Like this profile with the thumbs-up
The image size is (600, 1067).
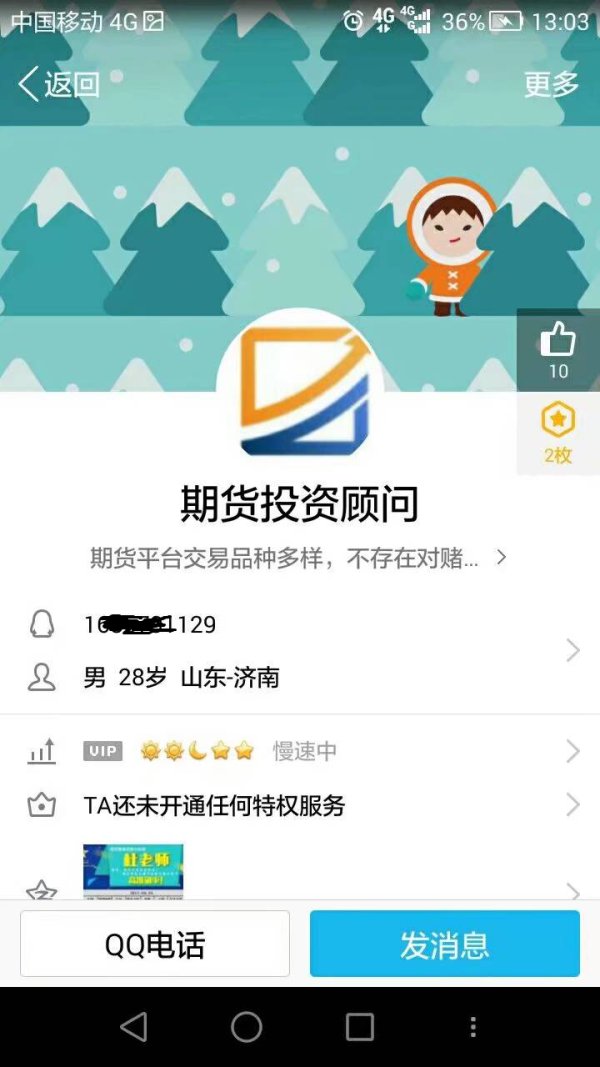pos(558,350)
